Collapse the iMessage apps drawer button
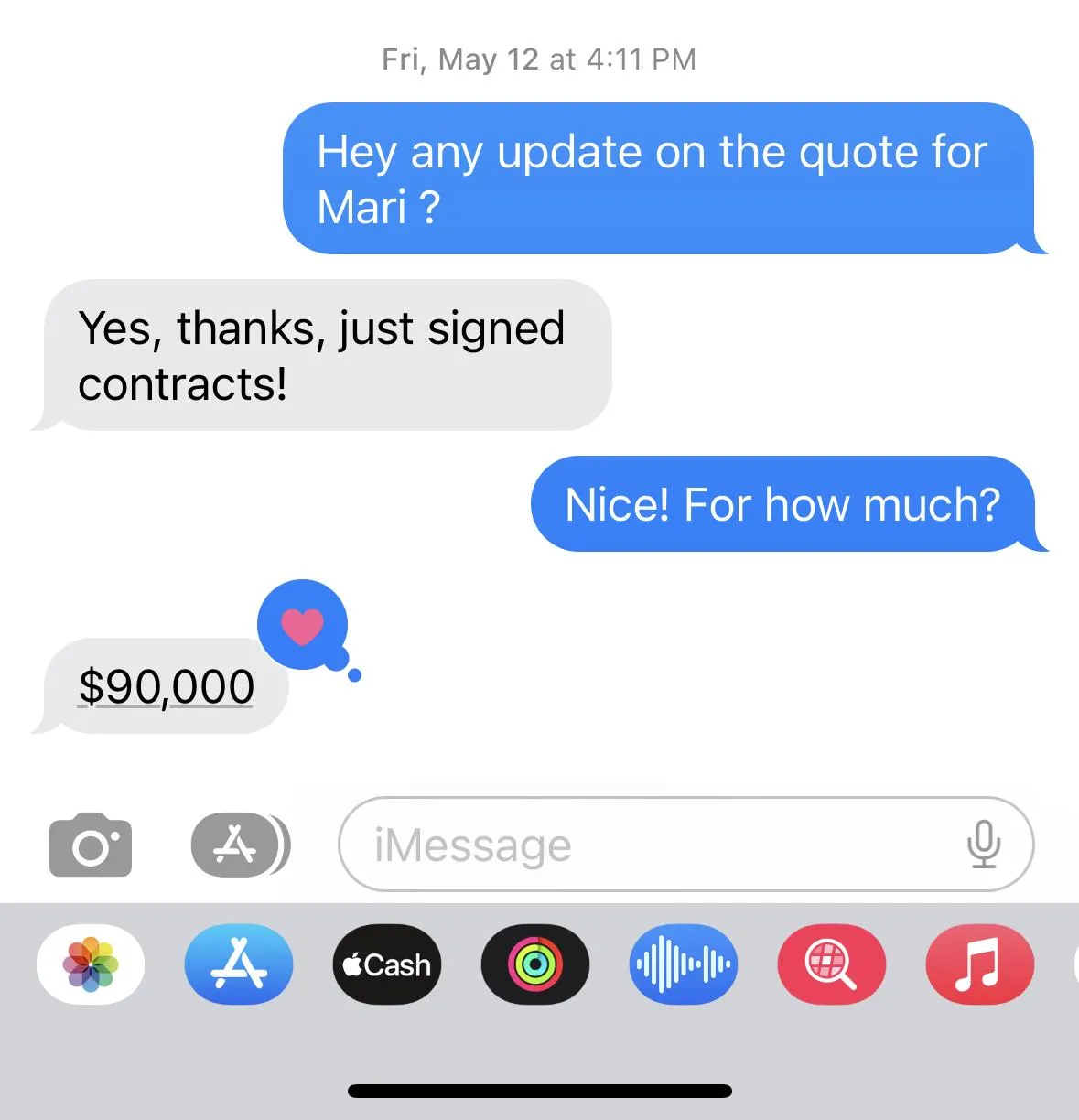Image resolution: width=1079 pixels, height=1120 pixels. (x=240, y=845)
